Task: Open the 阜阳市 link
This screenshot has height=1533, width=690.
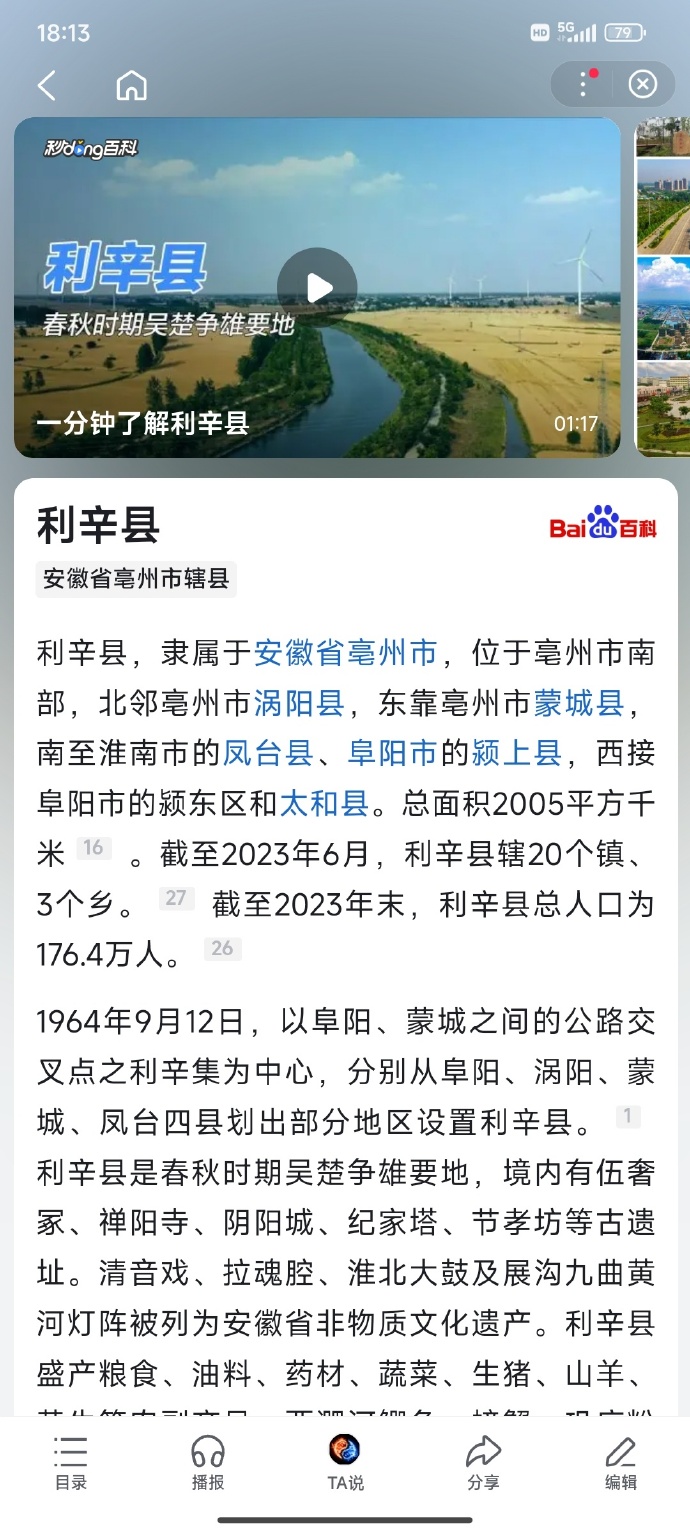Action: click(x=393, y=753)
